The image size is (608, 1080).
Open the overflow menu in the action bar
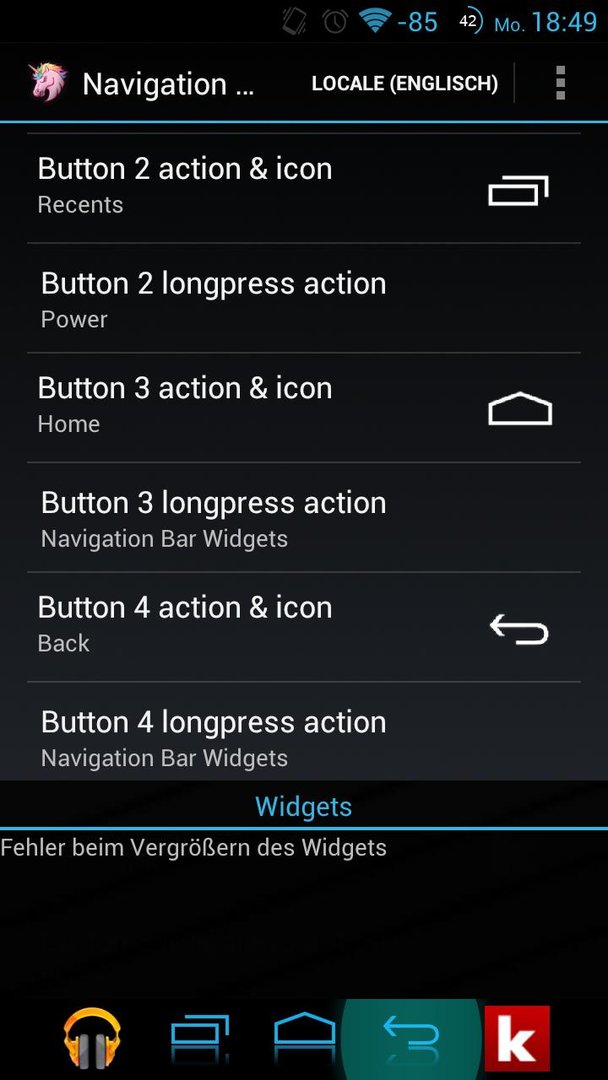click(x=560, y=83)
